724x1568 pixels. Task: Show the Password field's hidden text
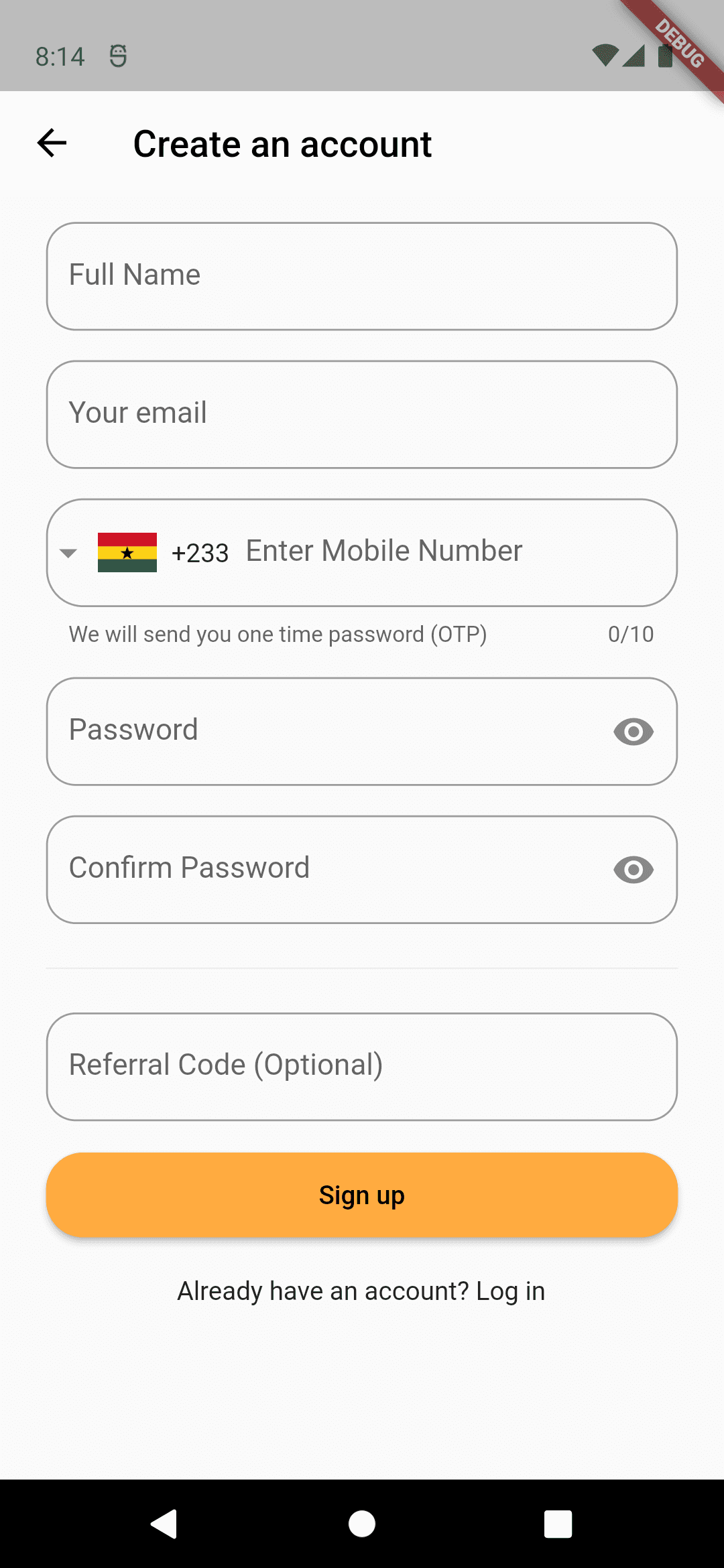click(633, 732)
